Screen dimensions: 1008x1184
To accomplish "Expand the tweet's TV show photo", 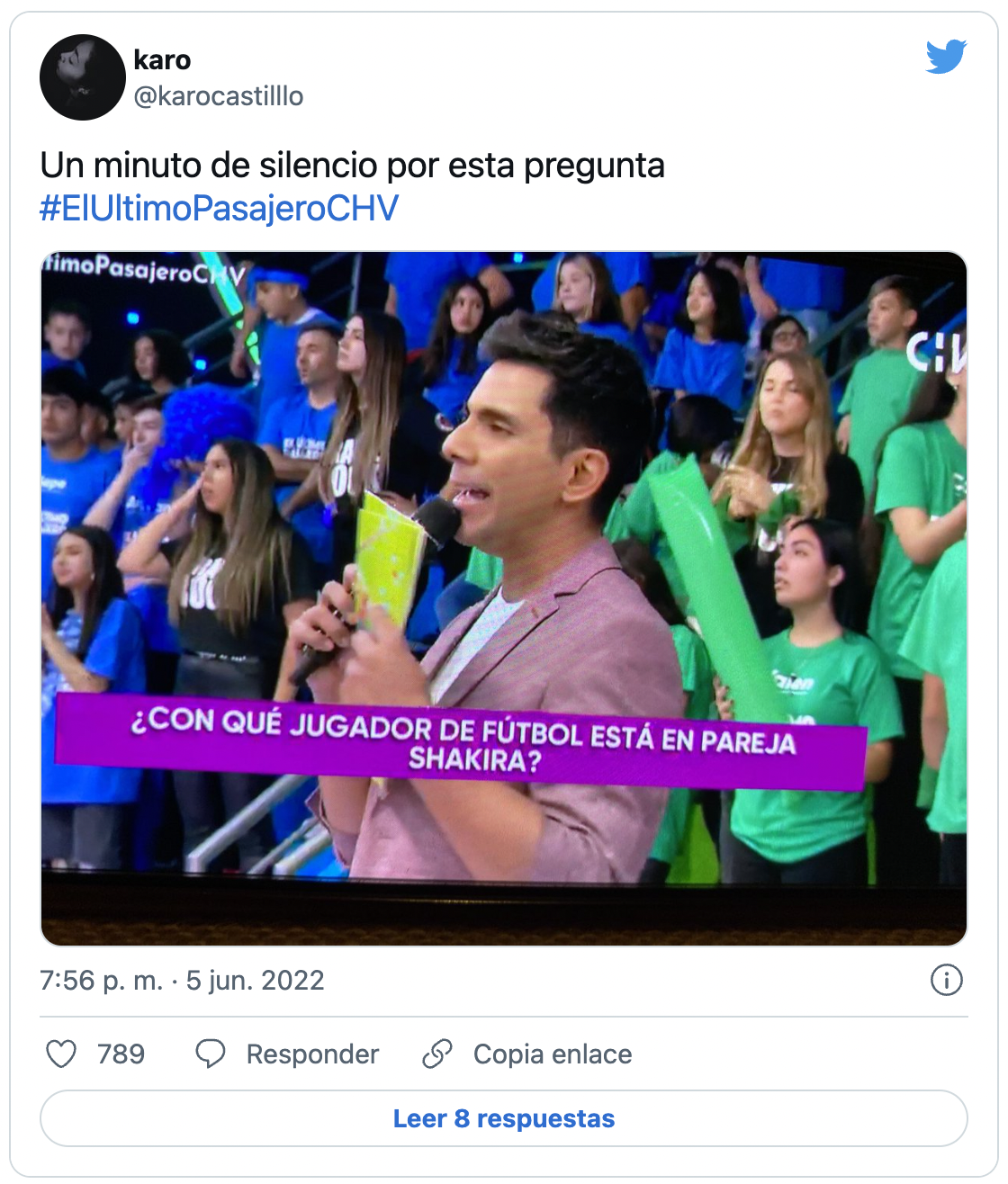I will point(503,598).
